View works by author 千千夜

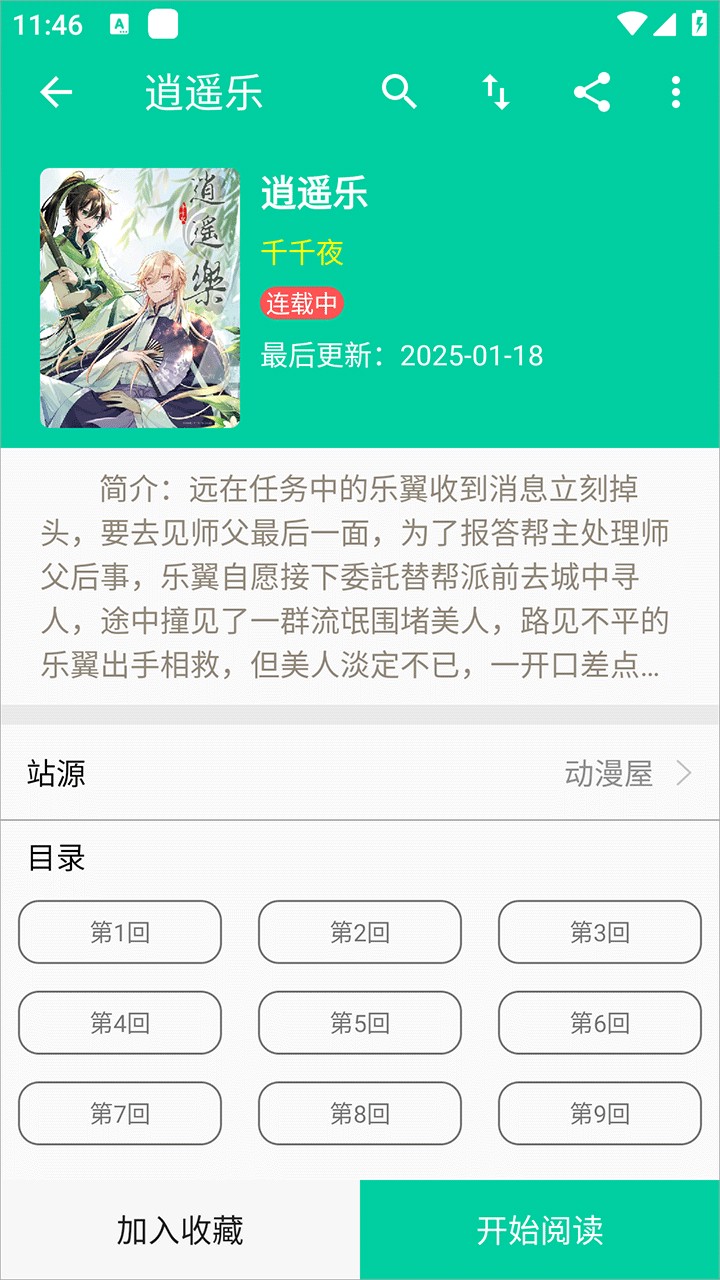click(302, 252)
